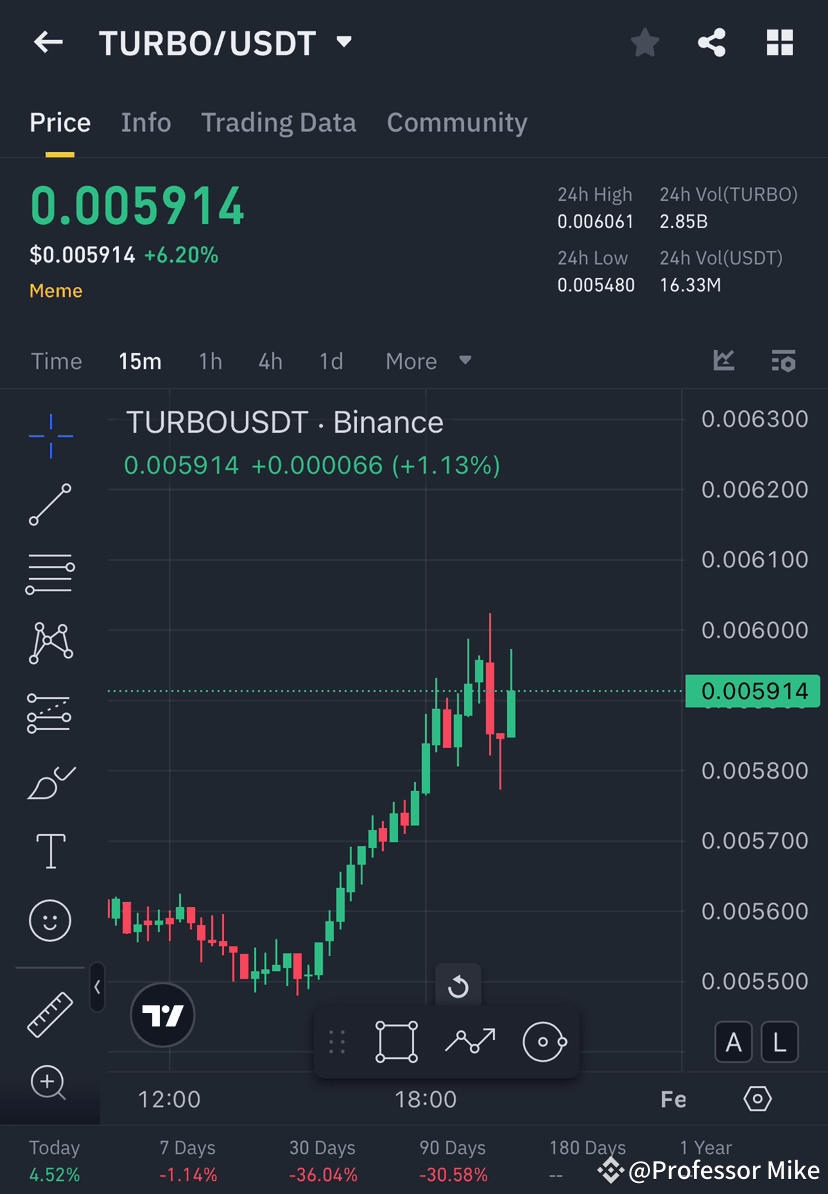Select the ruler measurement tool
The height and width of the screenshot is (1194, 828).
[50, 1013]
